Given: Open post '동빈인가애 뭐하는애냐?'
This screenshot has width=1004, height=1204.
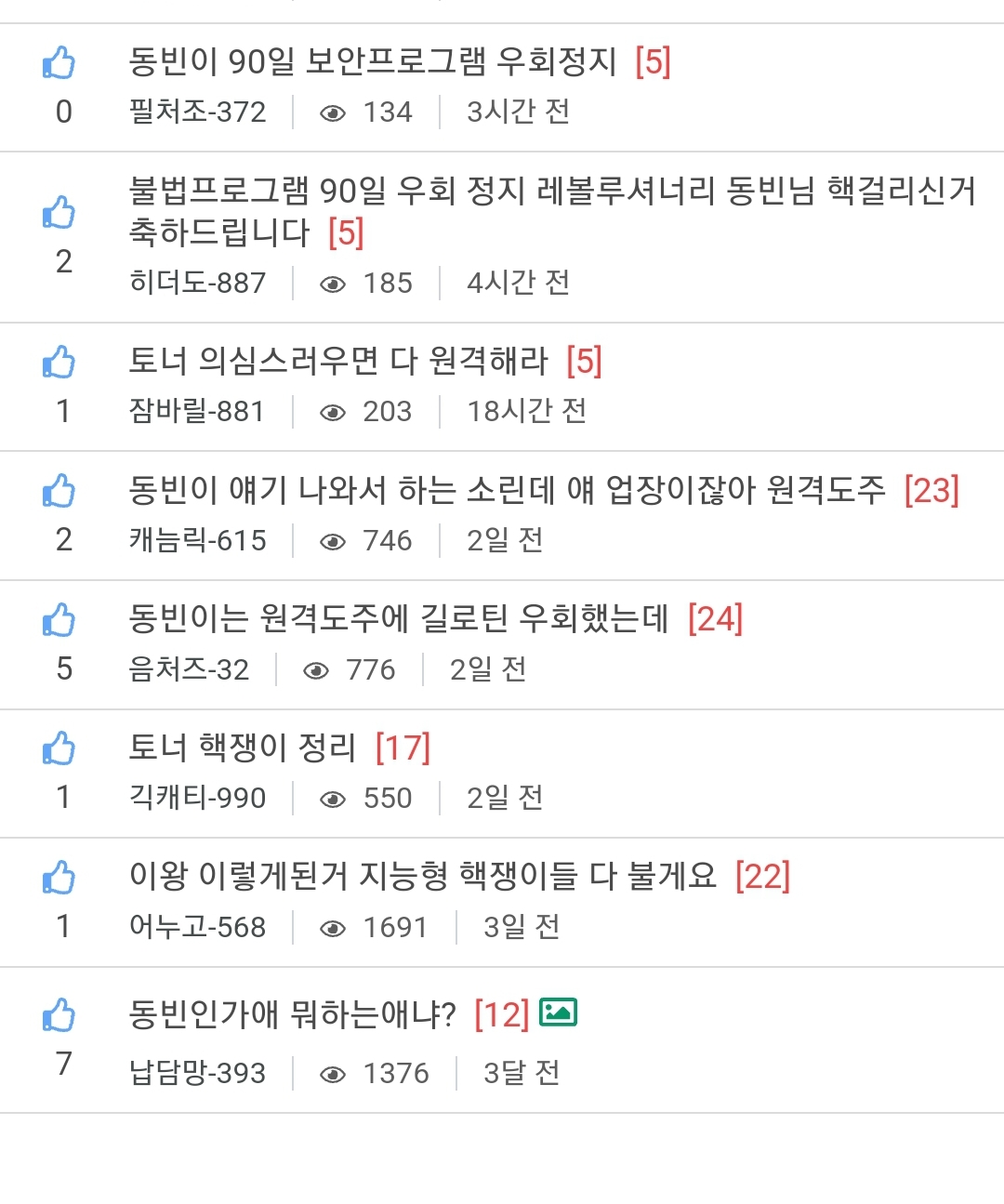Looking at the screenshot, I should 292,1014.
